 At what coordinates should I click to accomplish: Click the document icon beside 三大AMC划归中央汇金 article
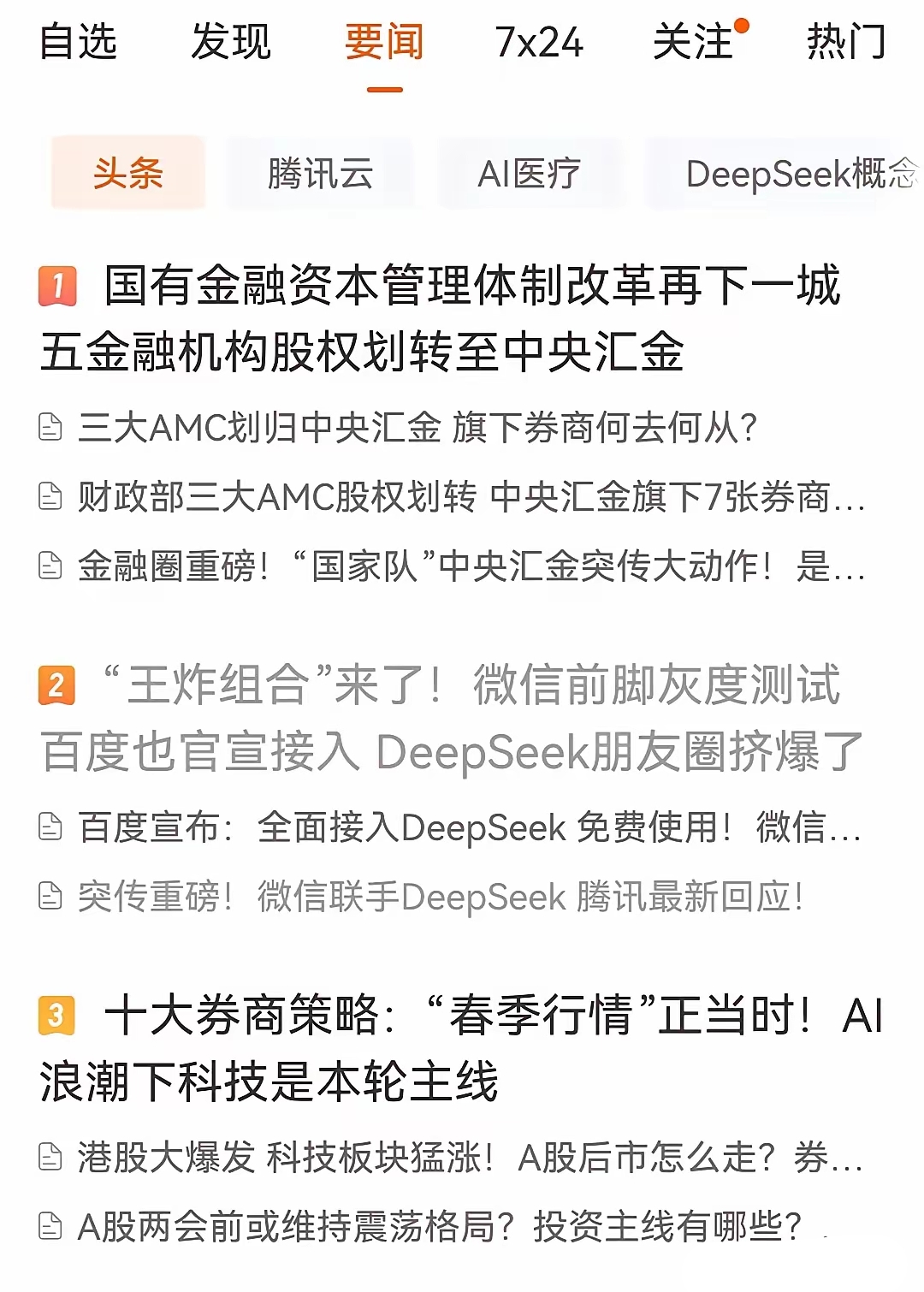[x=51, y=425]
